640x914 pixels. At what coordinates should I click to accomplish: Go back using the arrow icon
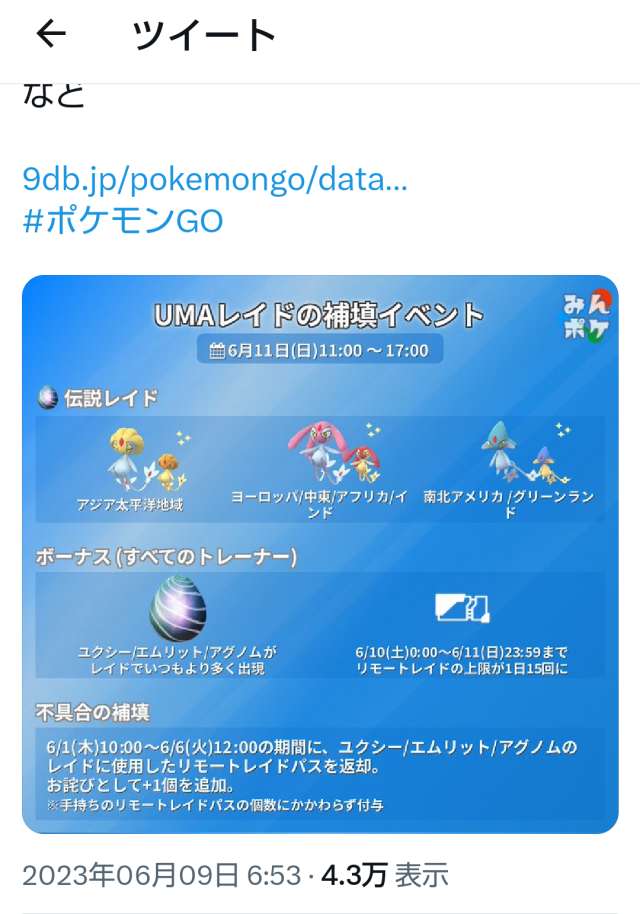point(50,35)
